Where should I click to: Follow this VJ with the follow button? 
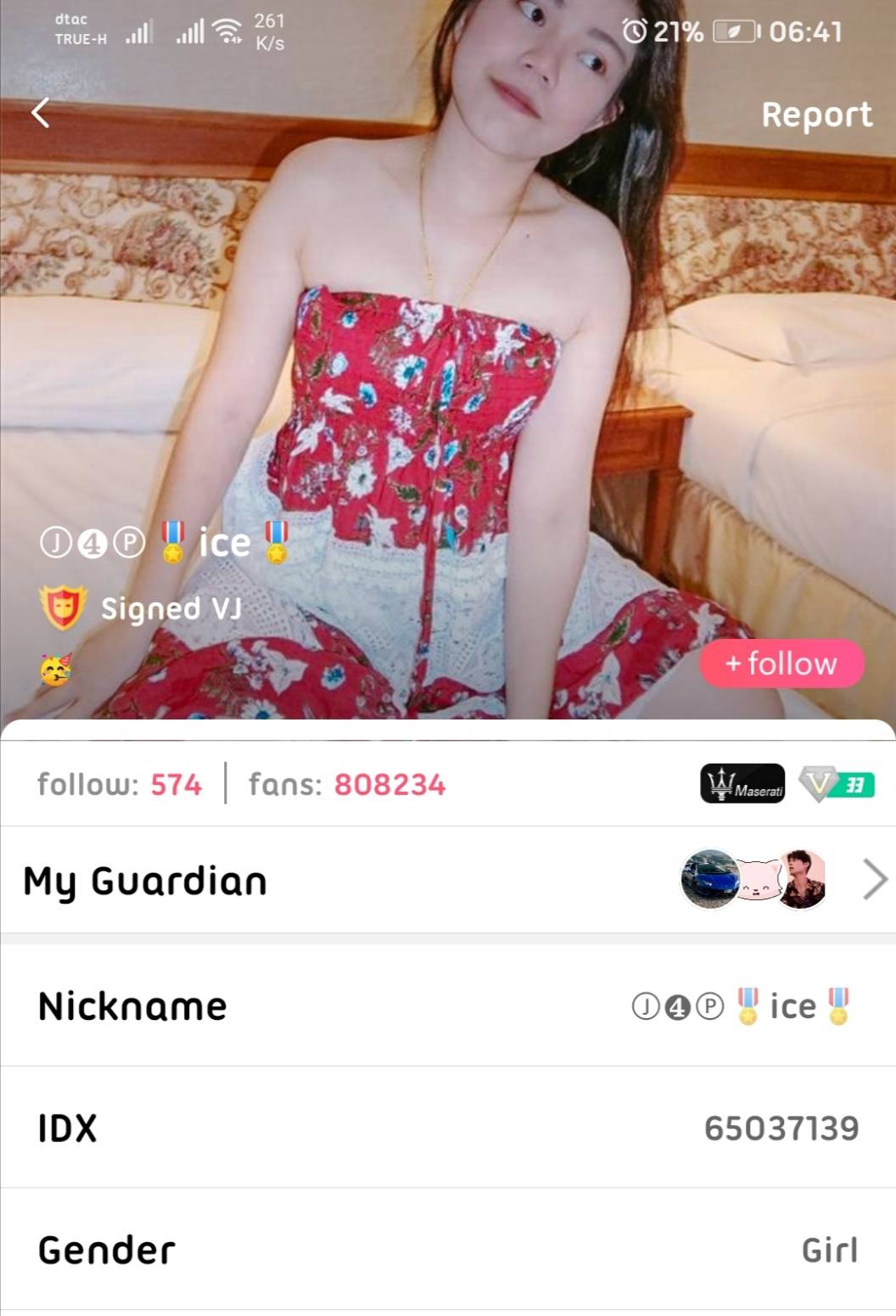click(x=781, y=664)
